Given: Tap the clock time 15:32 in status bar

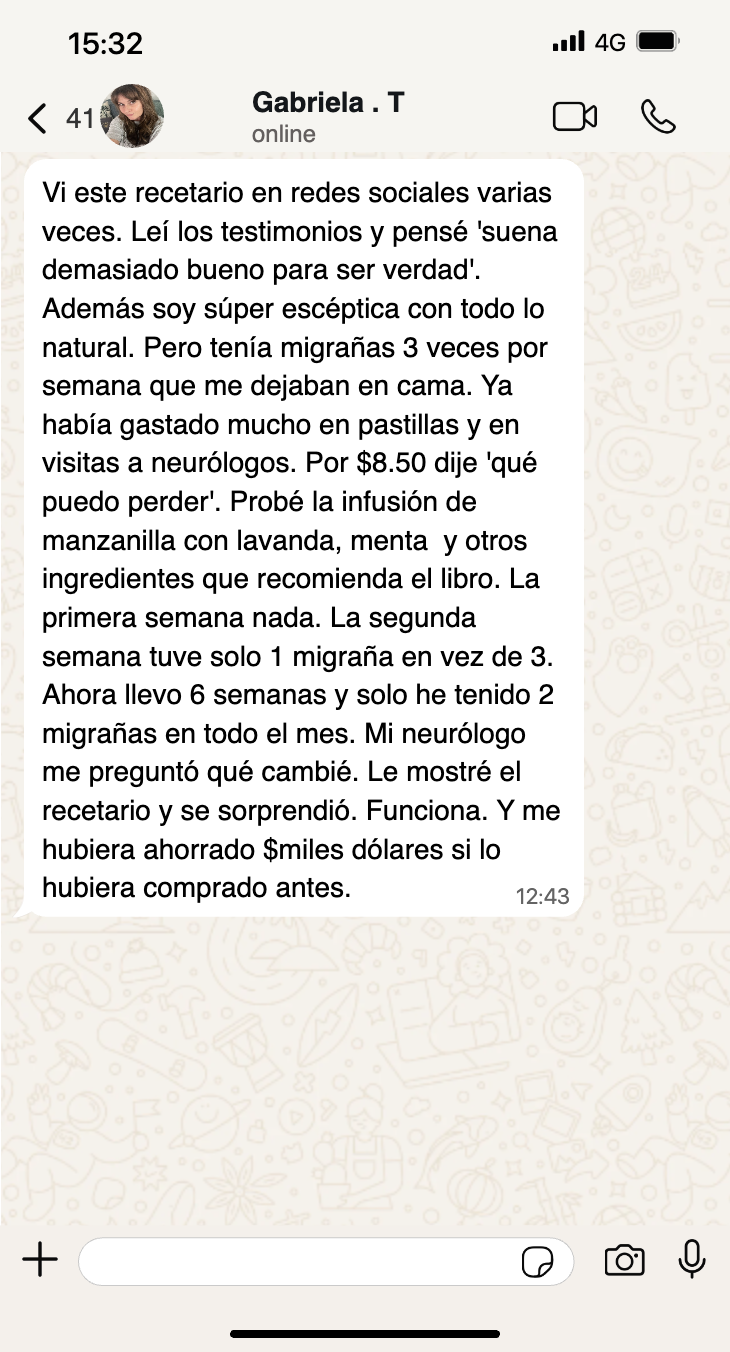Looking at the screenshot, I should coord(105,43).
